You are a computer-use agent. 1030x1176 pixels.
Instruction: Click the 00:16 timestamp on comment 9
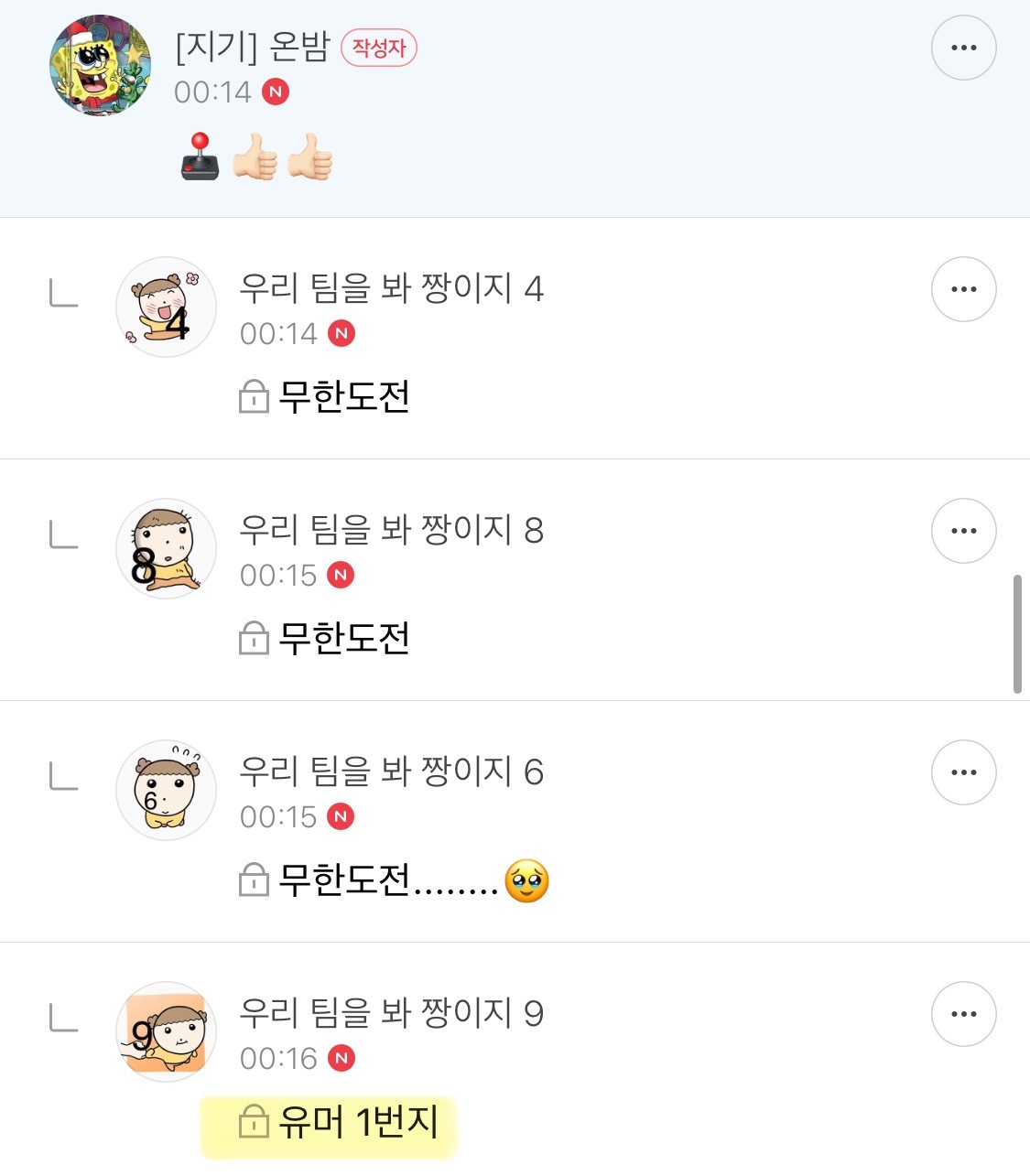tap(279, 1059)
